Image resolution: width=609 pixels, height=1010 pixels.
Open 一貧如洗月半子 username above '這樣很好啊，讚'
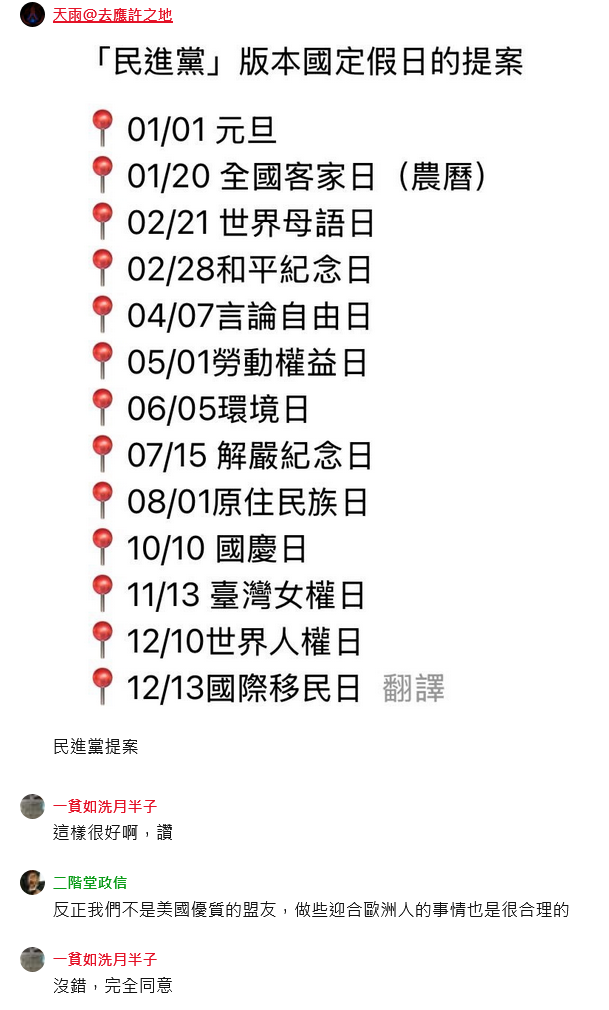[104, 806]
